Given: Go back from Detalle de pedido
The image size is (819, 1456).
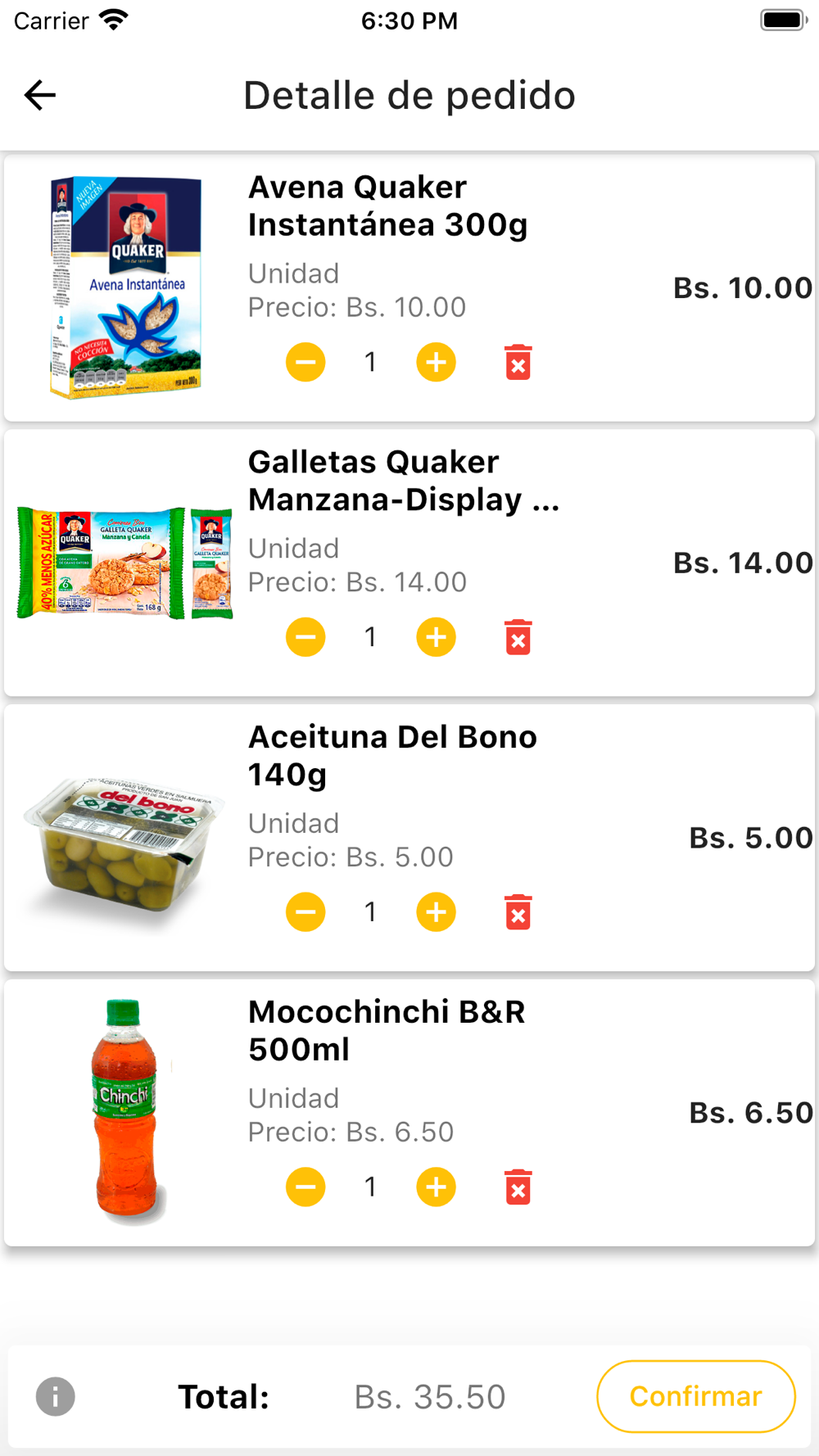Looking at the screenshot, I should (40, 95).
